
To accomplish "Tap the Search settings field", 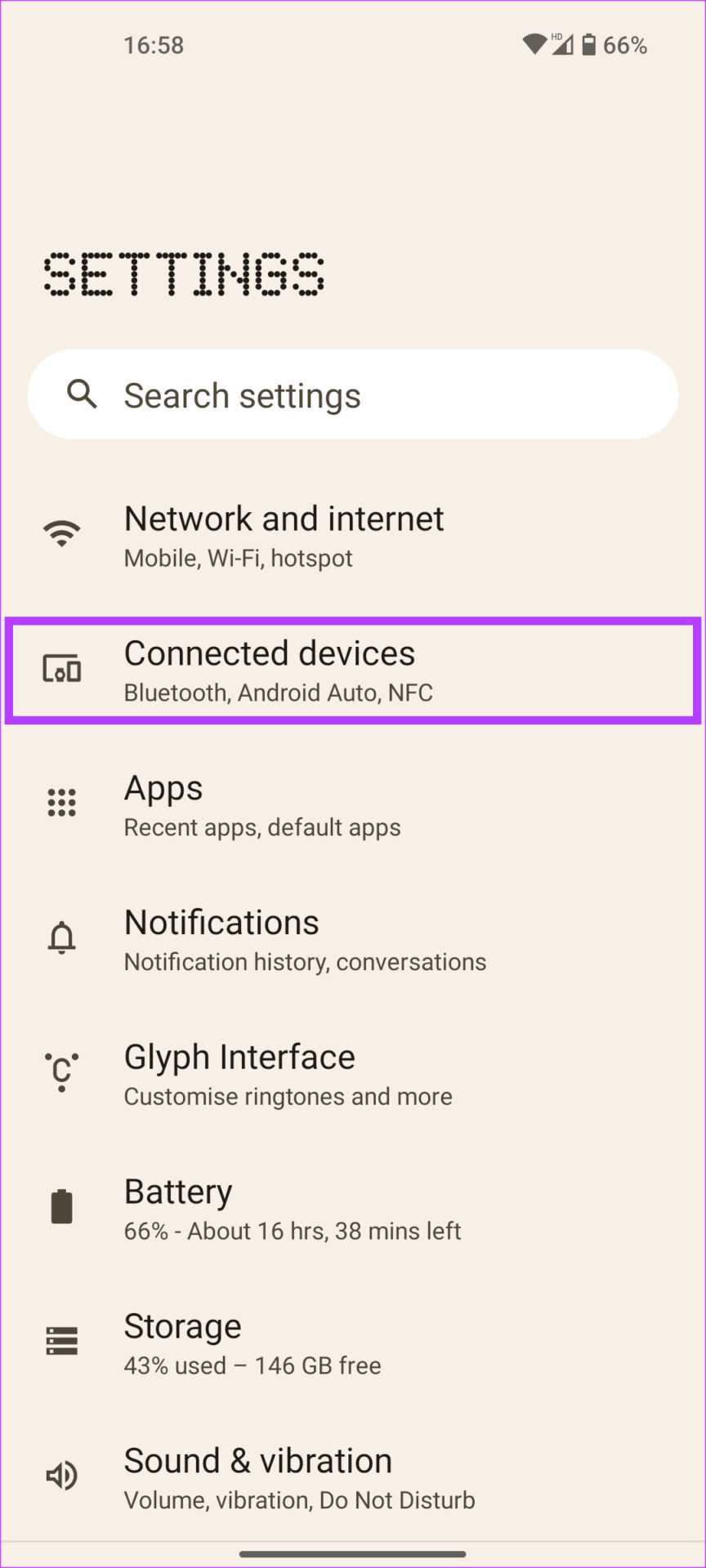I will point(353,395).
